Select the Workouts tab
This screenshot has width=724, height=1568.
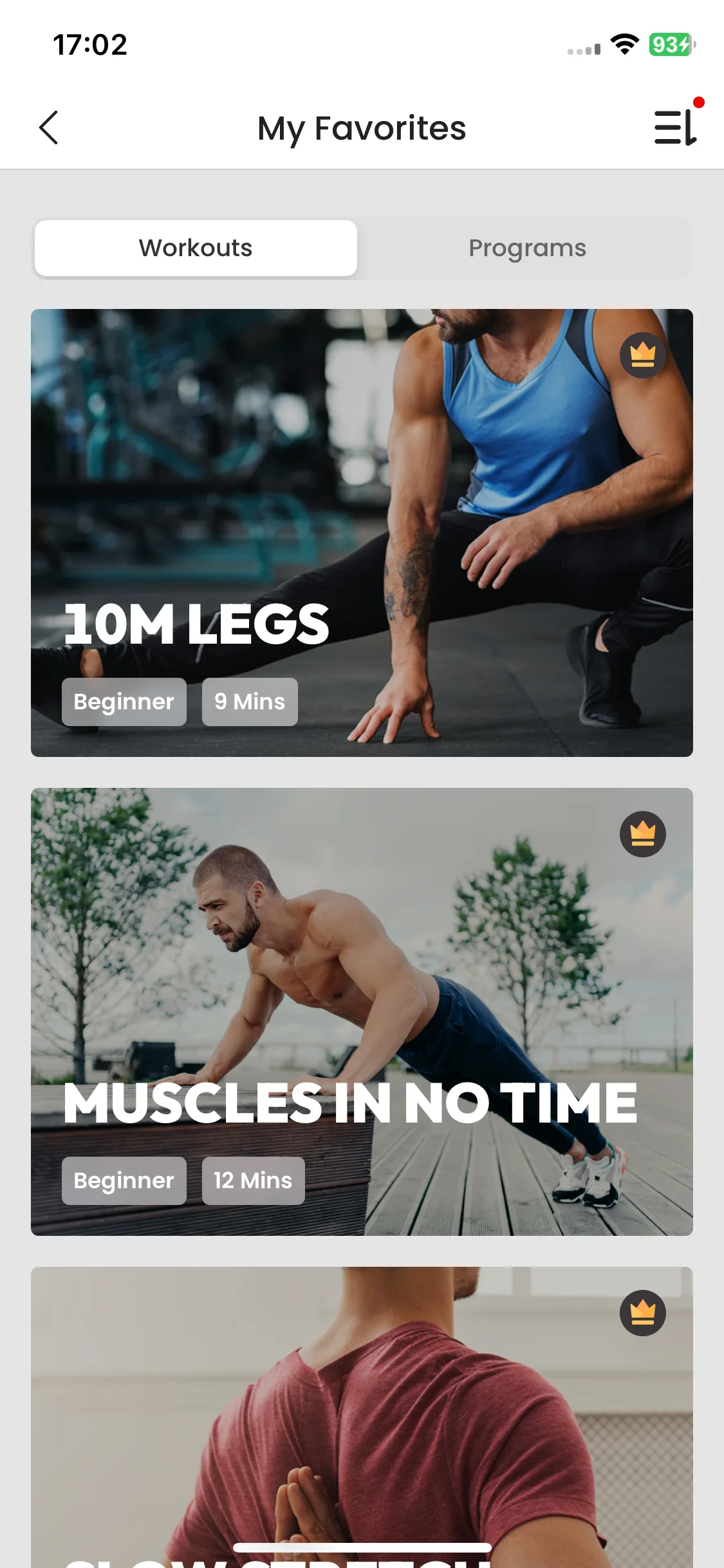coord(196,248)
